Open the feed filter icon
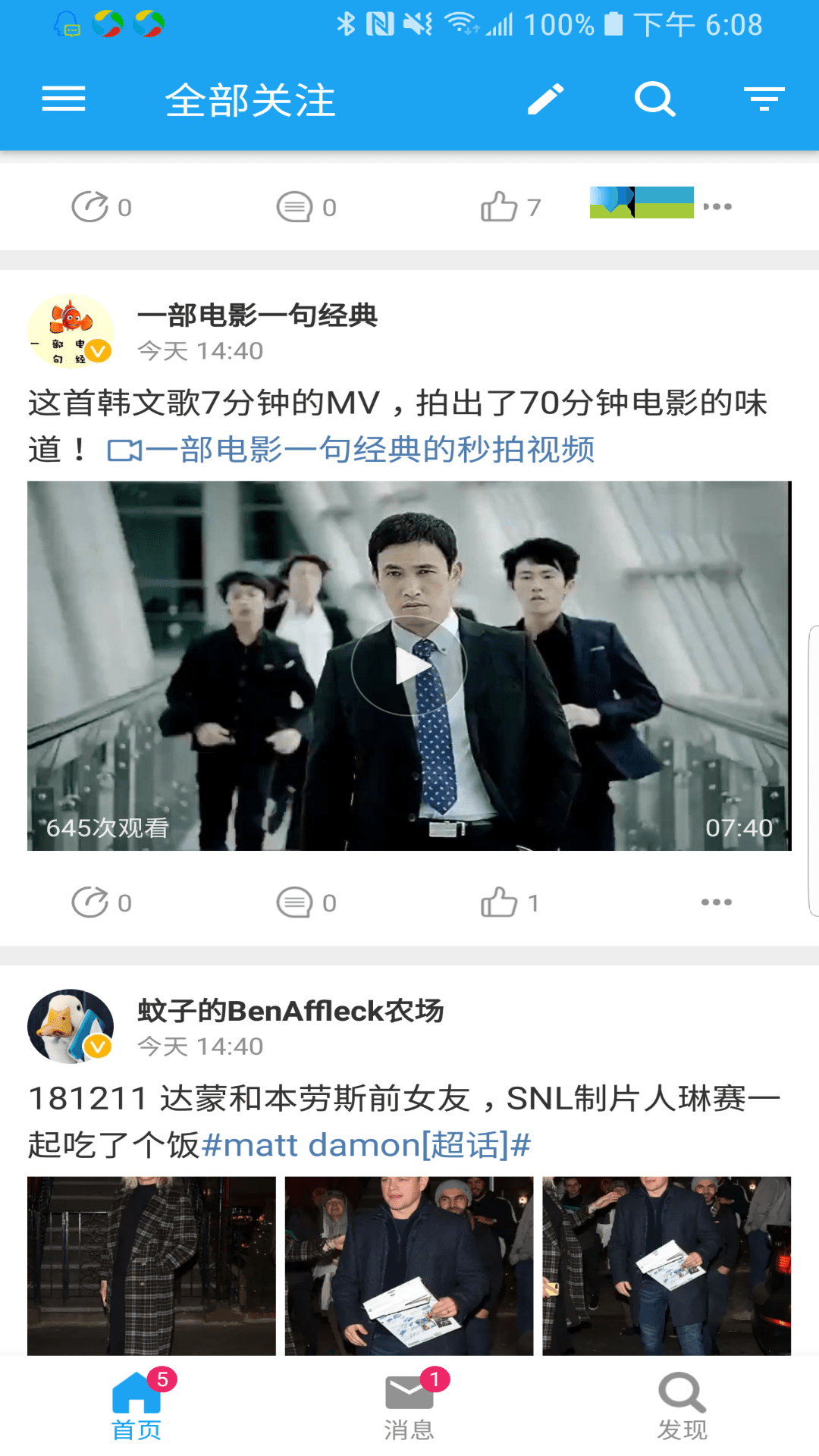This screenshot has height=1456, width=819. pos(764,99)
